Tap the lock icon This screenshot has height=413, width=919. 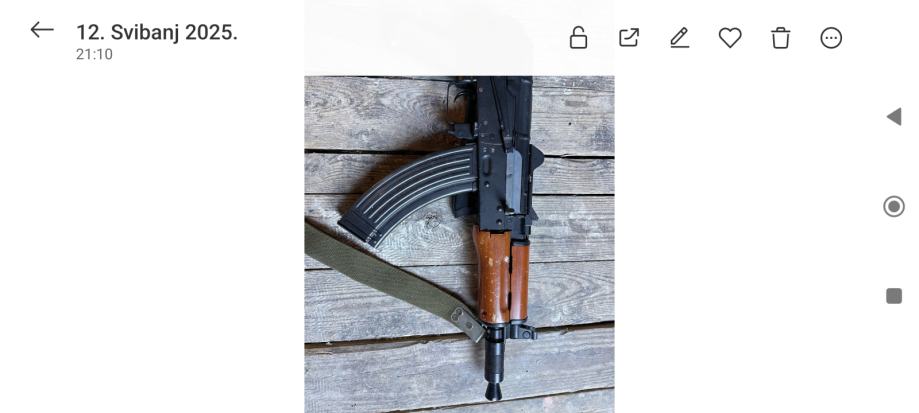(578, 38)
